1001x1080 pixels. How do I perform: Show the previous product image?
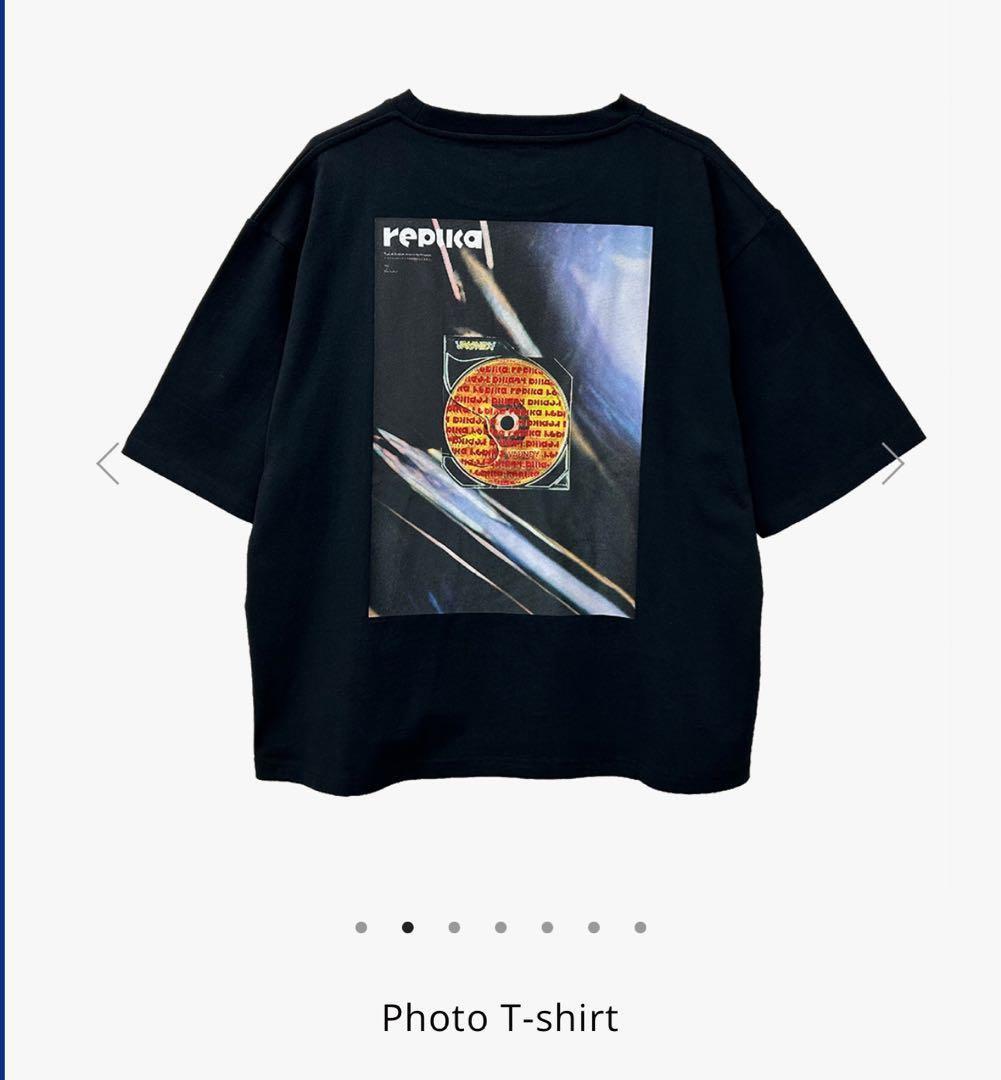tap(108, 464)
